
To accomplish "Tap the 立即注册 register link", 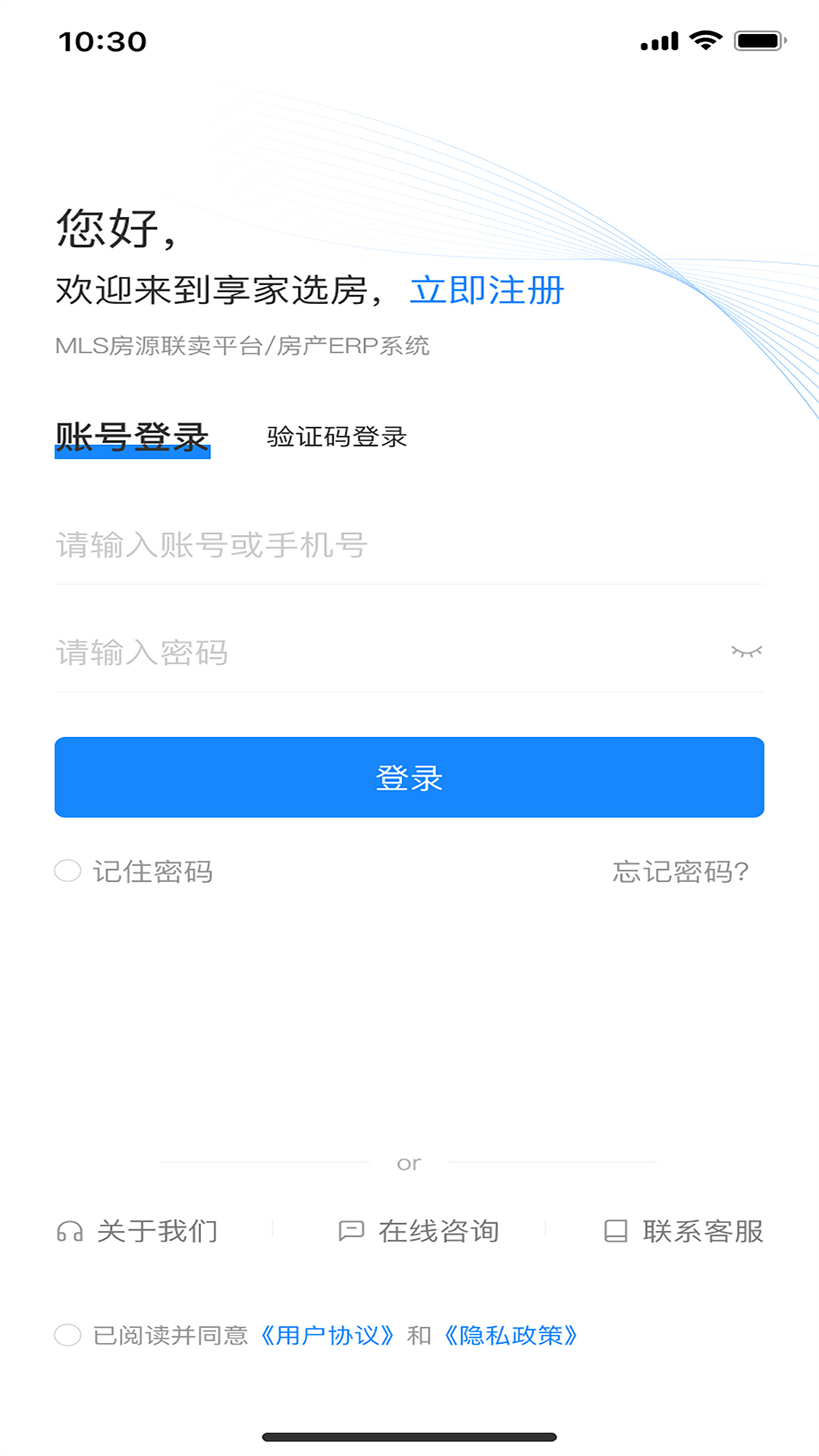I will click(x=487, y=290).
